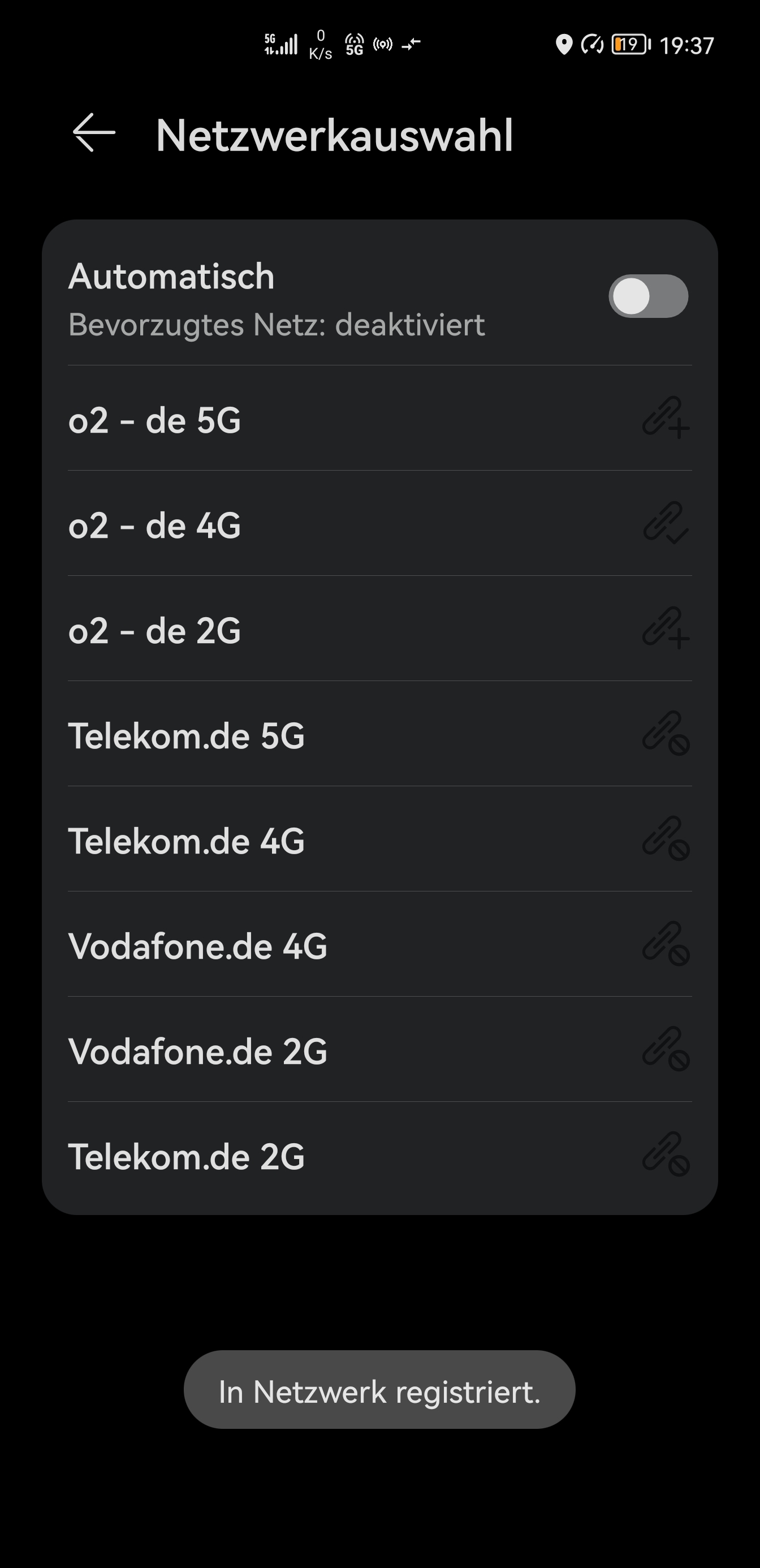Enable the Automatisch network toggle
Image resolution: width=760 pixels, height=1568 pixels.
pos(648,296)
